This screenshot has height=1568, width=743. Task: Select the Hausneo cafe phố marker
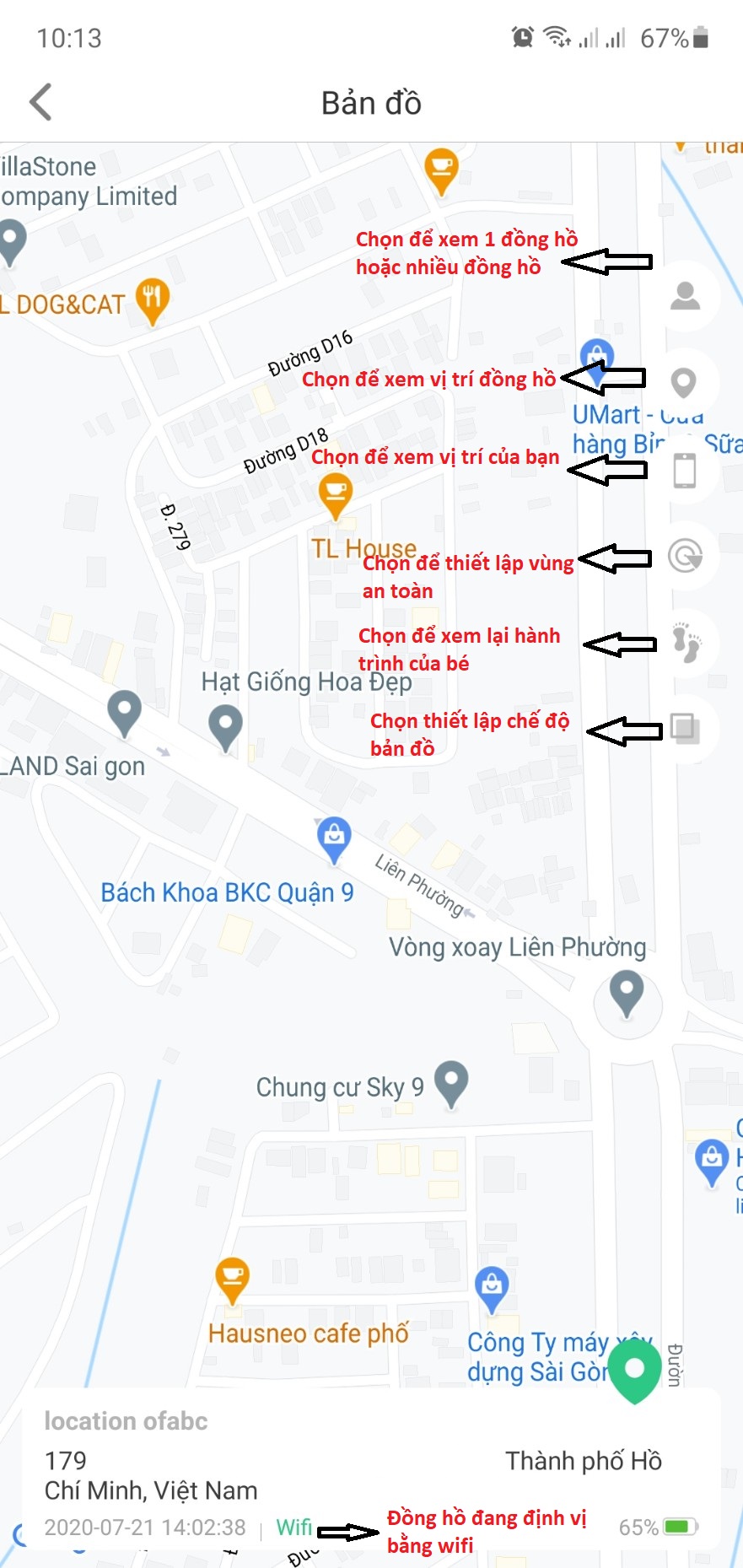click(x=232, y=1279)
